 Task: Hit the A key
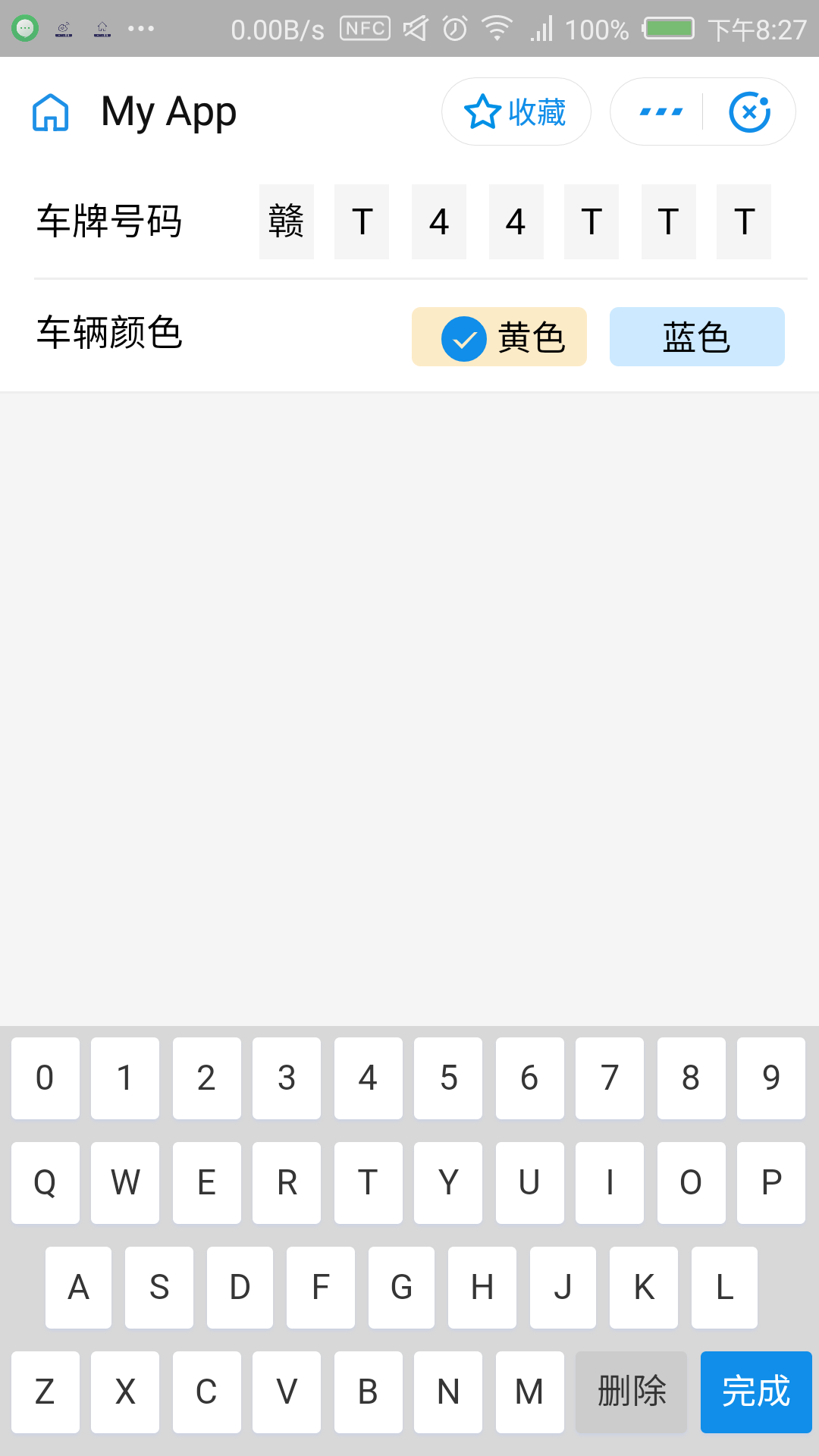click(x=79, y=1287)
